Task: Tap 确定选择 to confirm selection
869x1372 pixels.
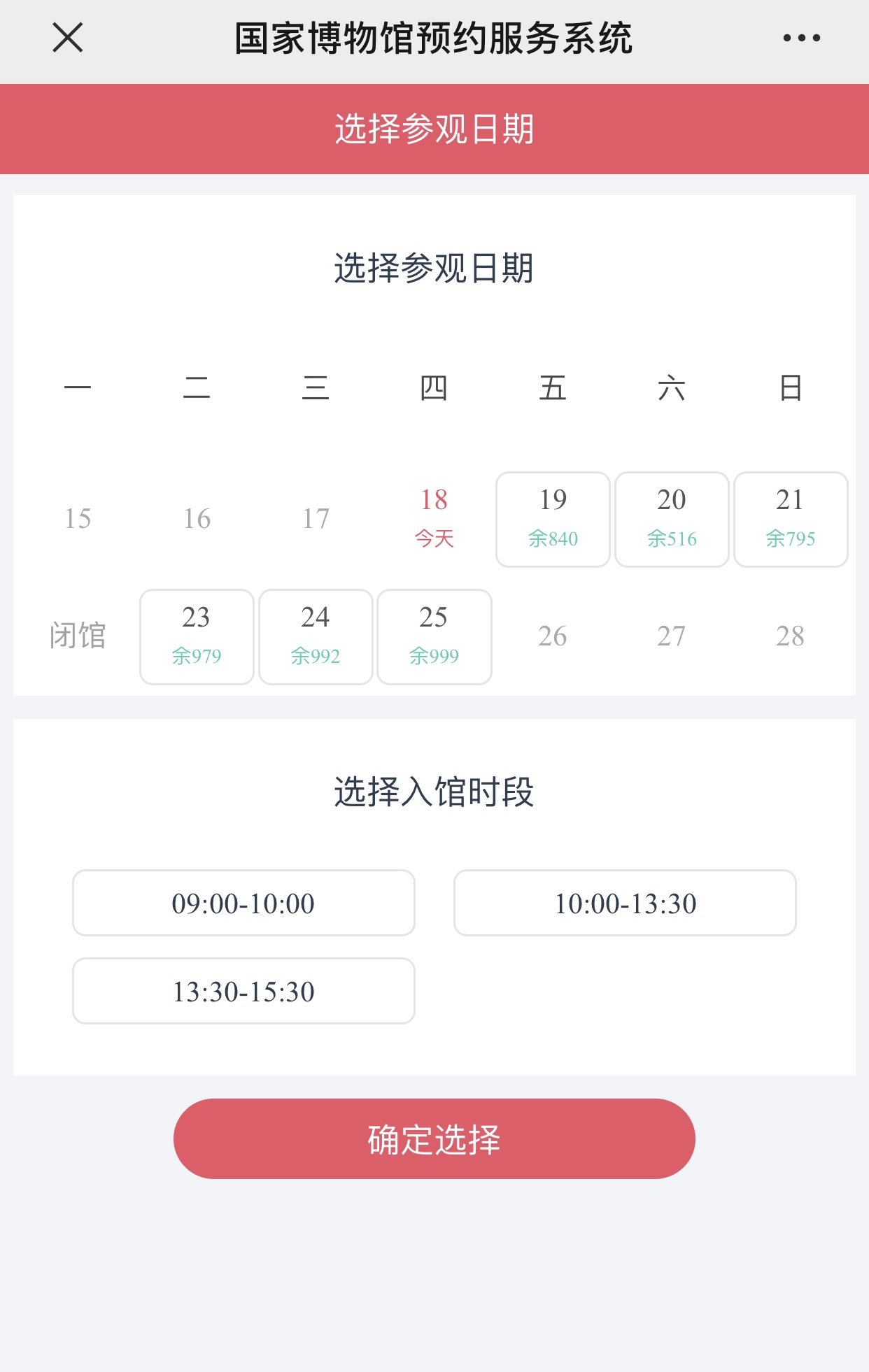Action: pos(434,1138)
